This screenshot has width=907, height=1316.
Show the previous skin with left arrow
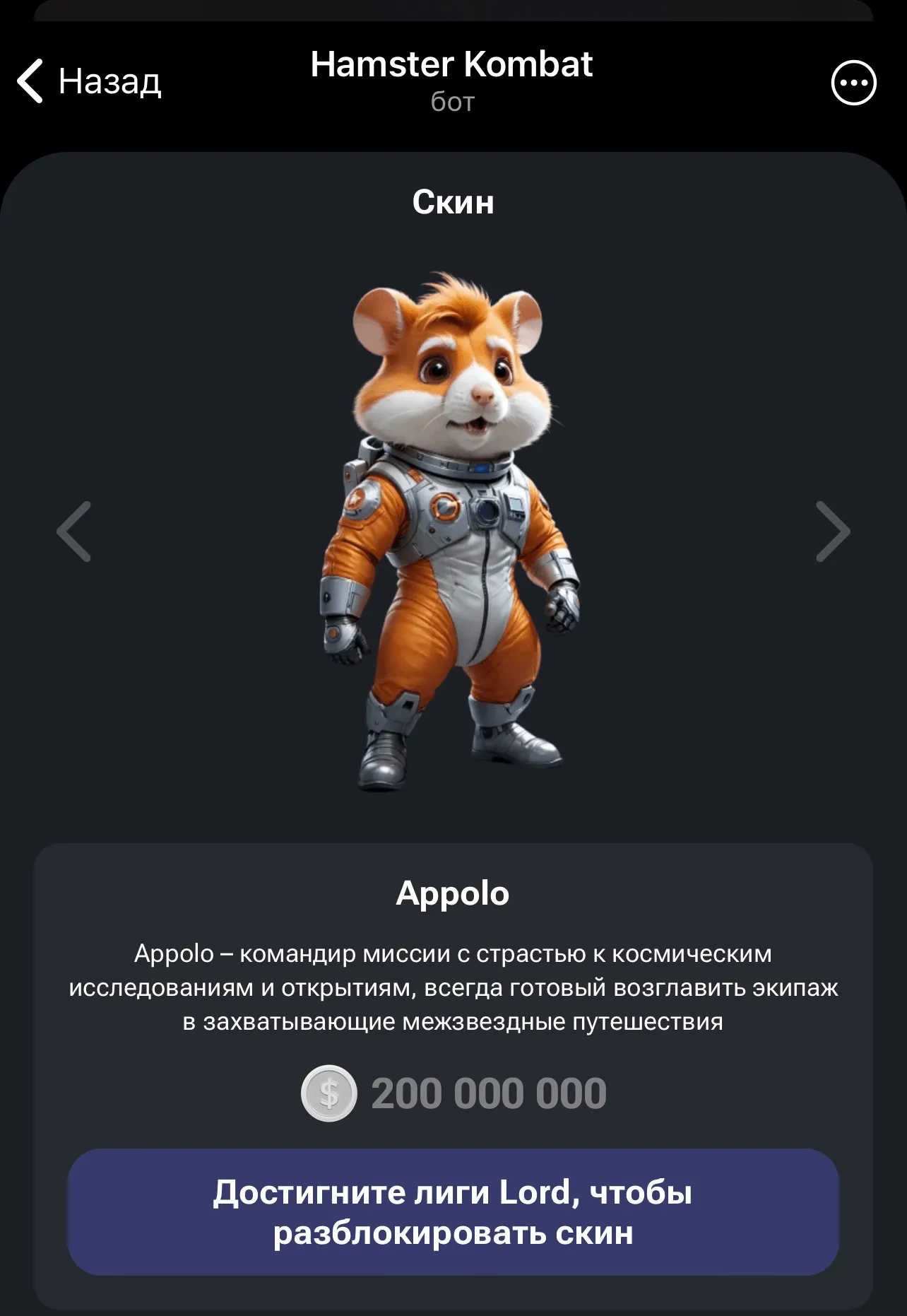[x=74, y=531]
